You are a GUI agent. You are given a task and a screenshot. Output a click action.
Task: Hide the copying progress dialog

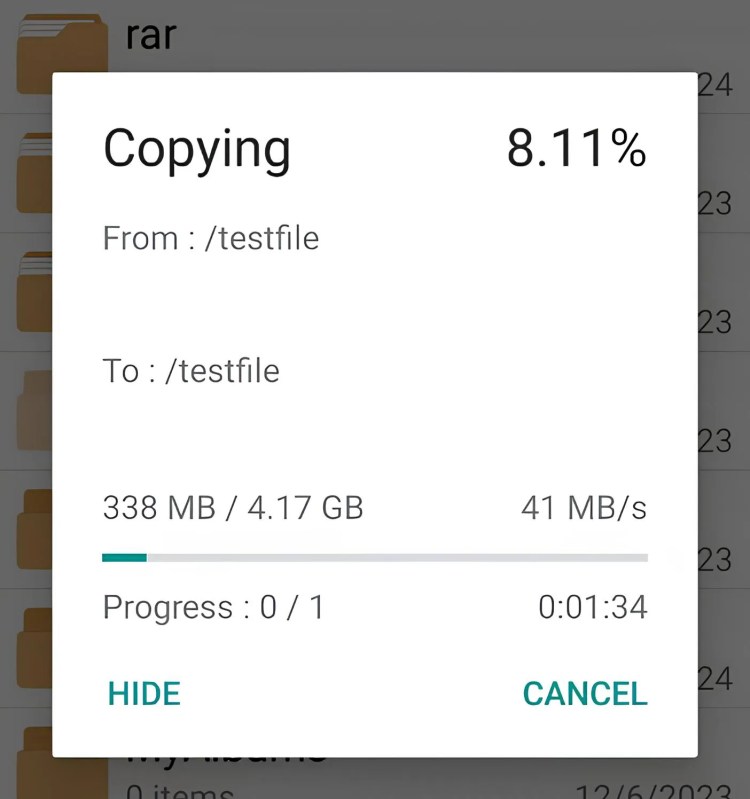(x=144, y=693)
